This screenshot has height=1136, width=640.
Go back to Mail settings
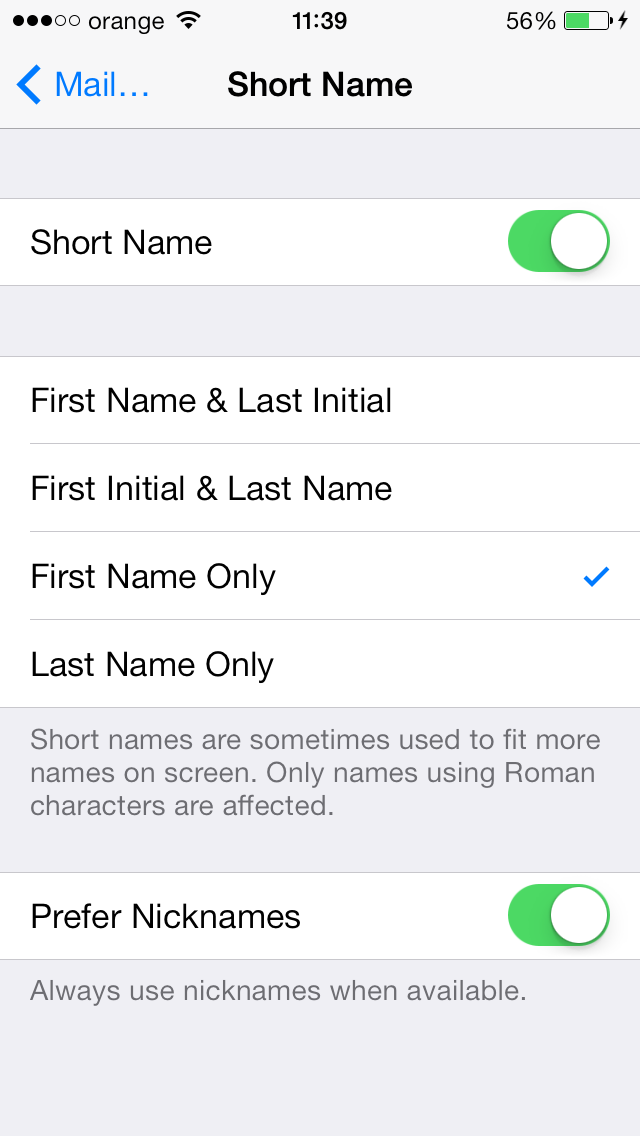pyautogui.click(x=82, y=85)
